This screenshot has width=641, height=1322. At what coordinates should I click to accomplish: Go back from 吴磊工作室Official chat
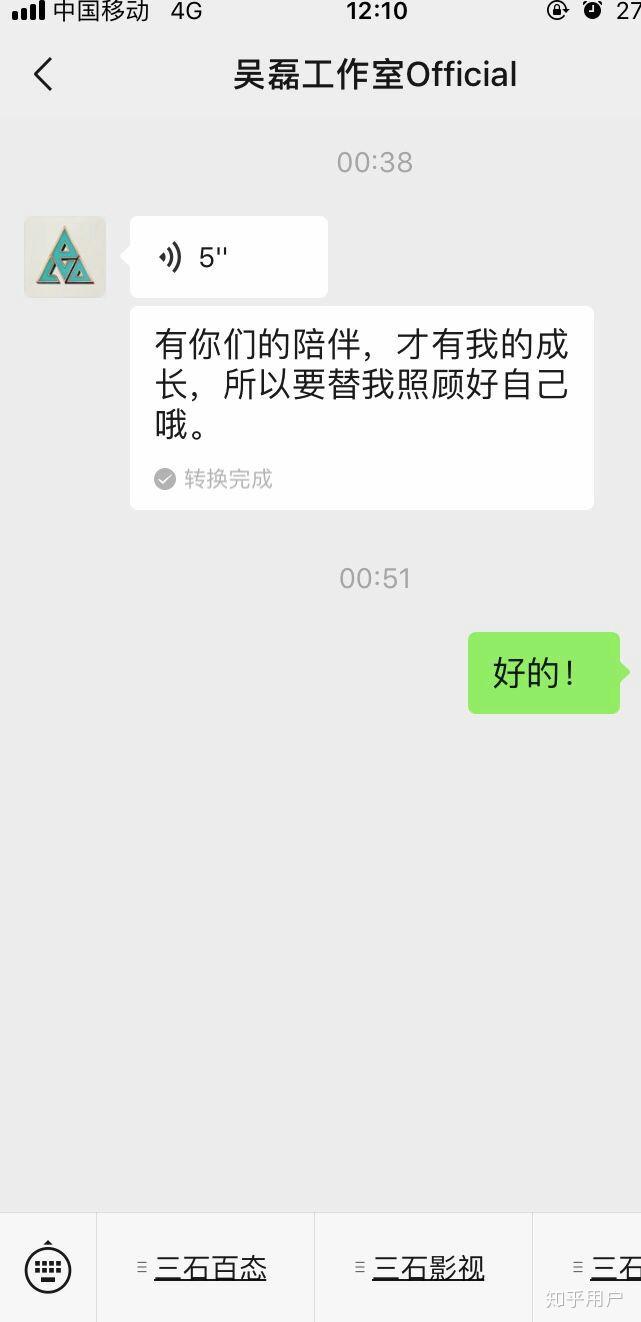tap(43, 75)
